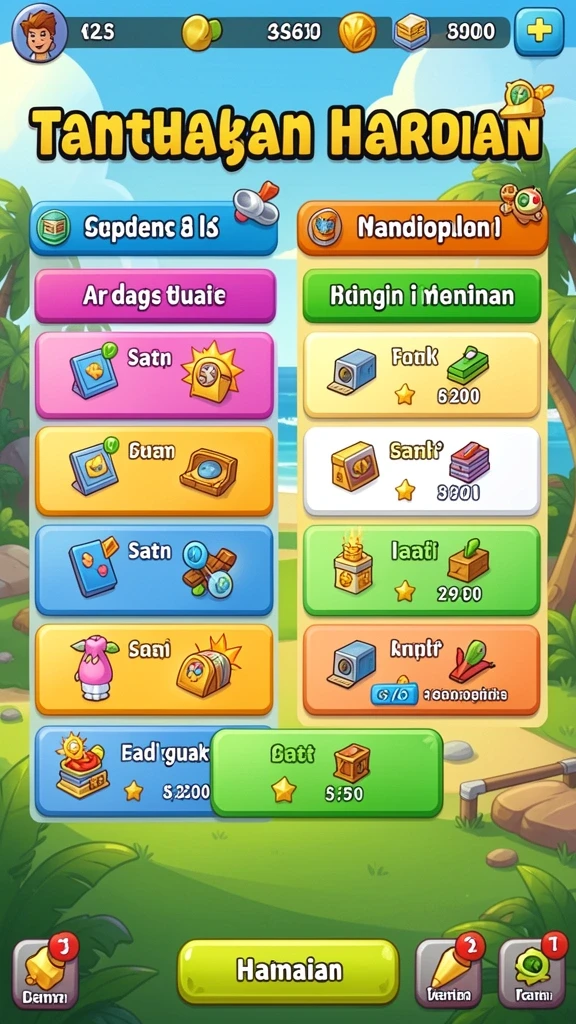Switch to the orange Nandioplon tab

423,228
